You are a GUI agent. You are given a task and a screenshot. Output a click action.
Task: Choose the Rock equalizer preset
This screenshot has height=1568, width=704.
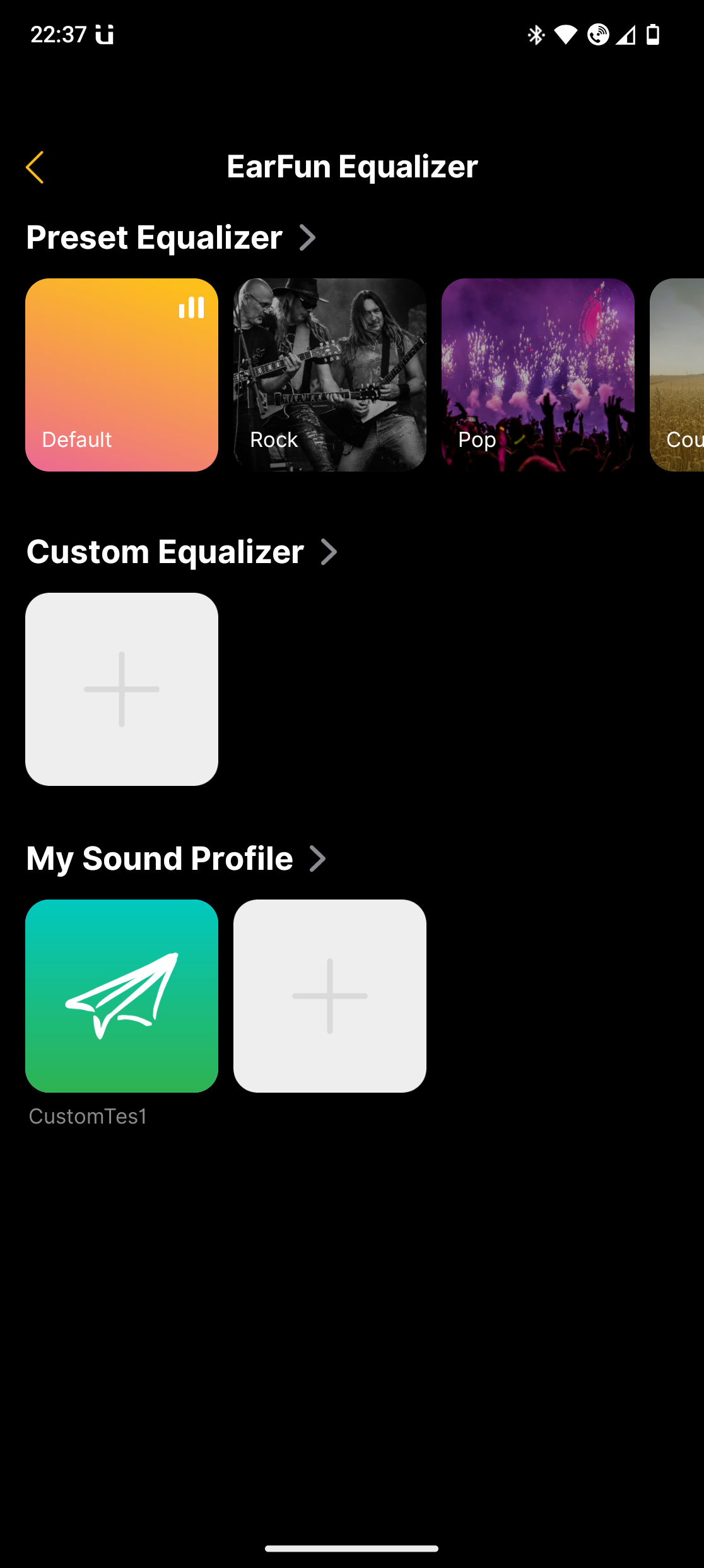(x=330, y=375)
